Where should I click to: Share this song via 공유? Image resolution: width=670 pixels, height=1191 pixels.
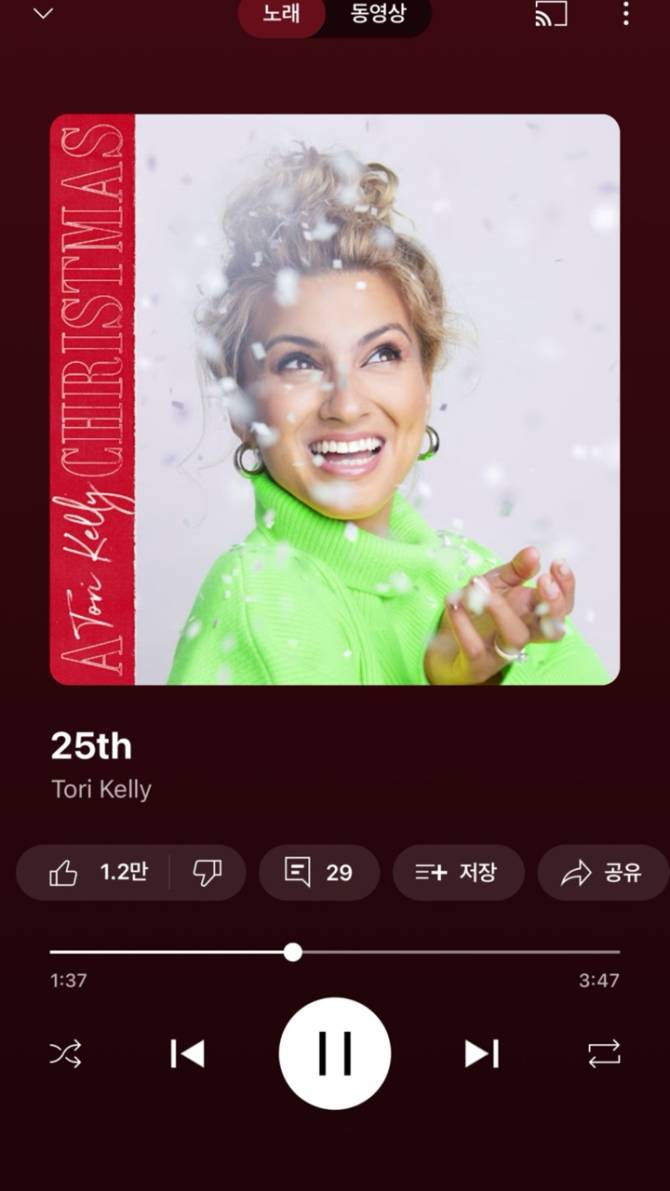pyautogui.click(x=602, y=872)
